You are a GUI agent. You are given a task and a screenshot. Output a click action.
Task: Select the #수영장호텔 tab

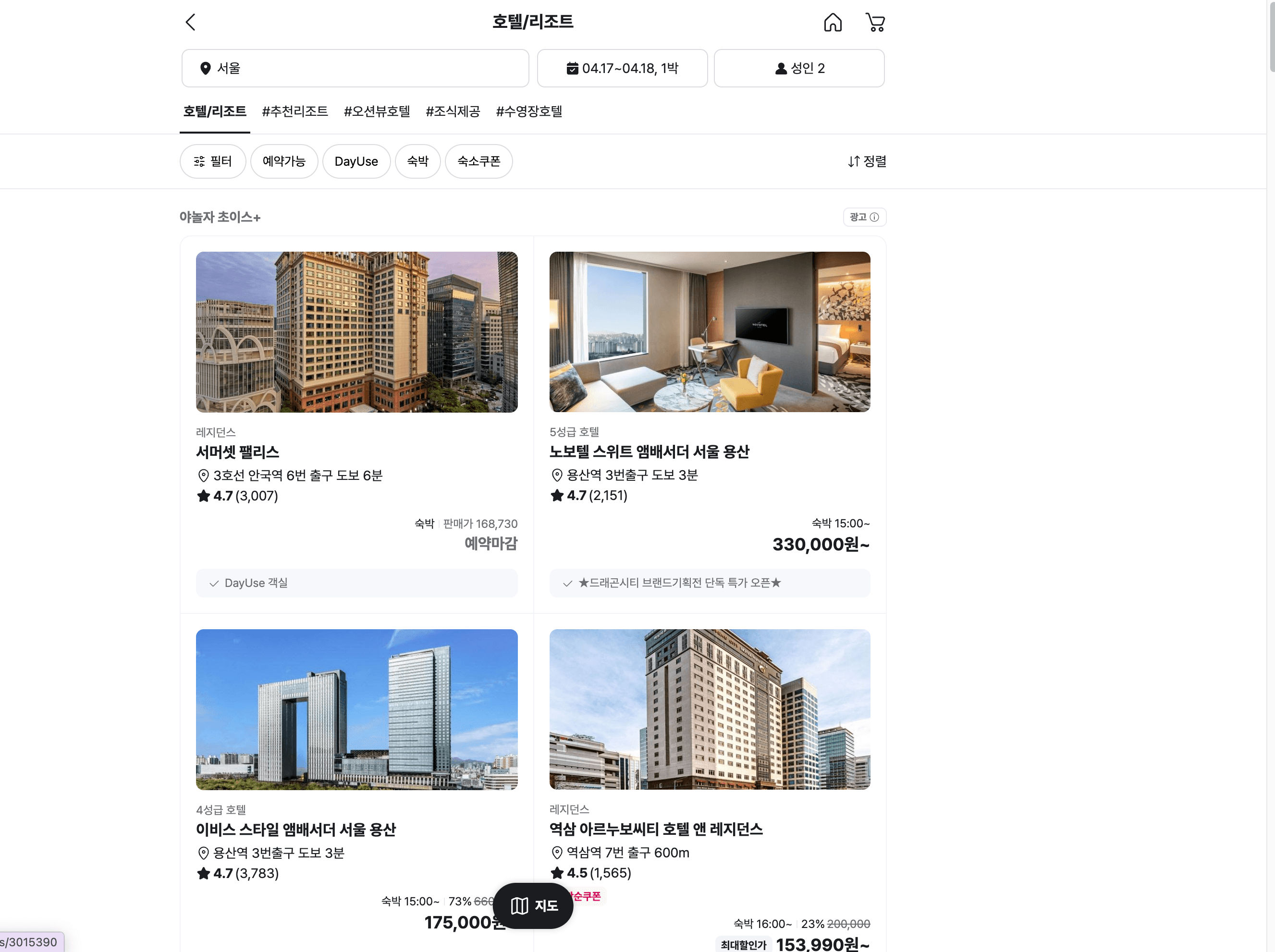[528, 111]
